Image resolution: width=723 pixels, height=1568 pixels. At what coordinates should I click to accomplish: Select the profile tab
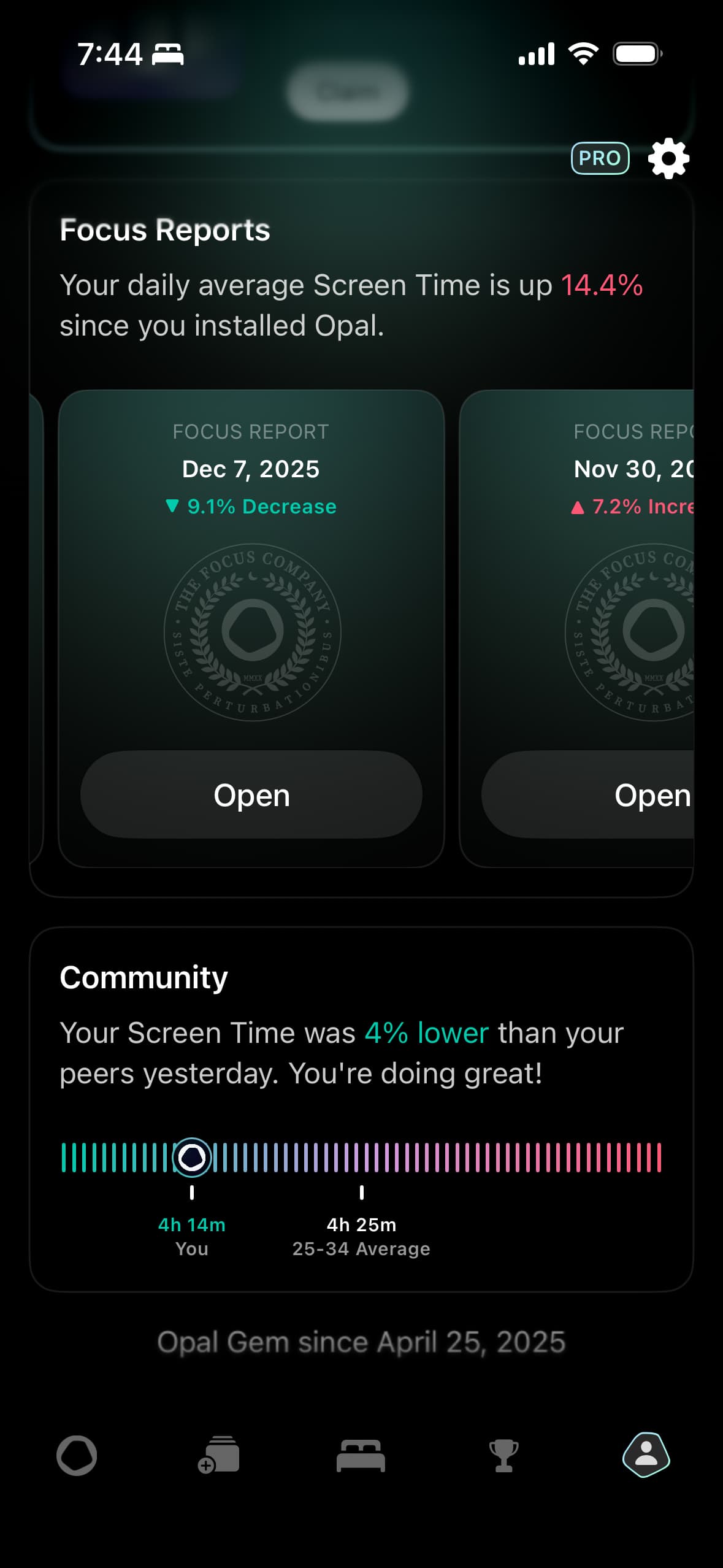pos(646,1455)
